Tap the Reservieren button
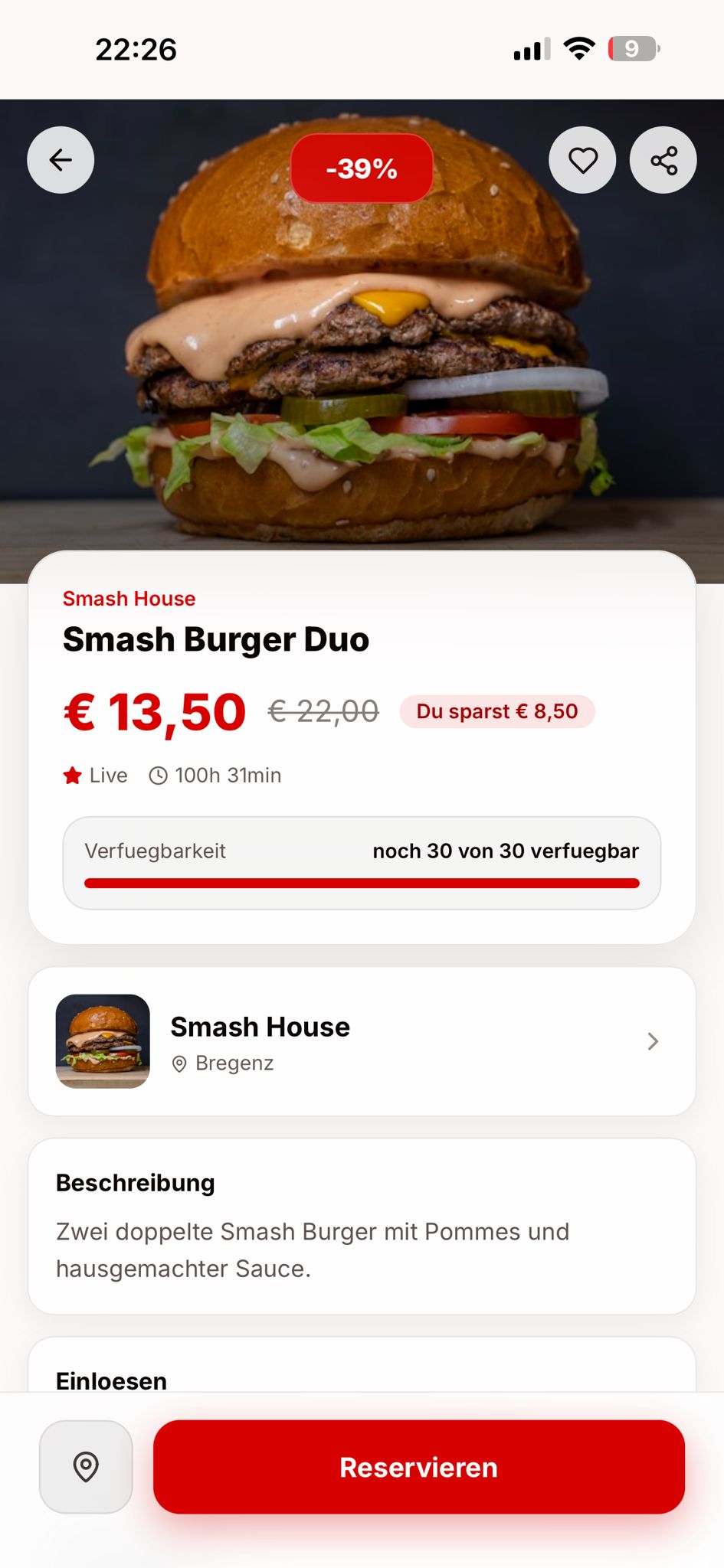The width and height of the screenshot is (724, 1568). click(418, 1466)
